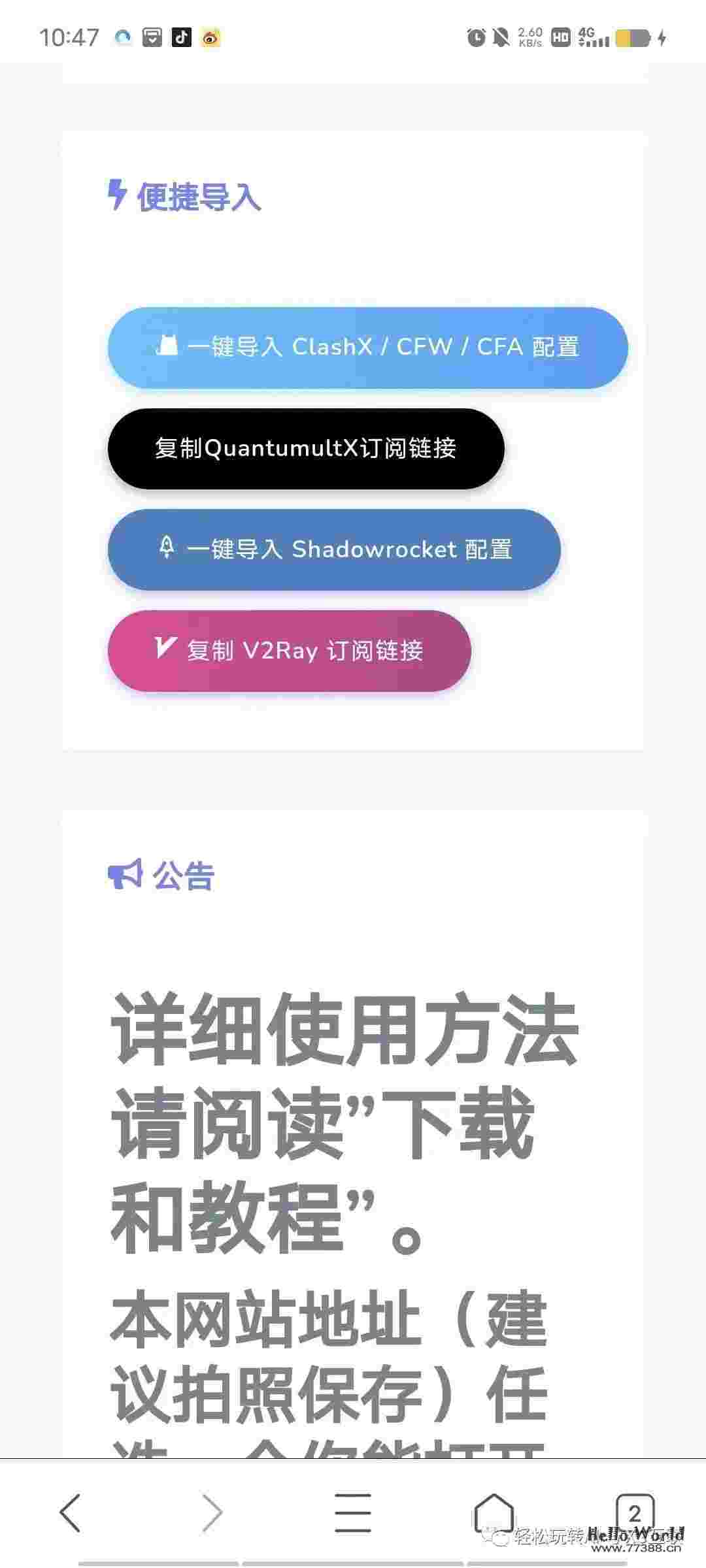Tap the rocket icon on the Shadowrocket button
706x1568 pixels.
[168, 549]
